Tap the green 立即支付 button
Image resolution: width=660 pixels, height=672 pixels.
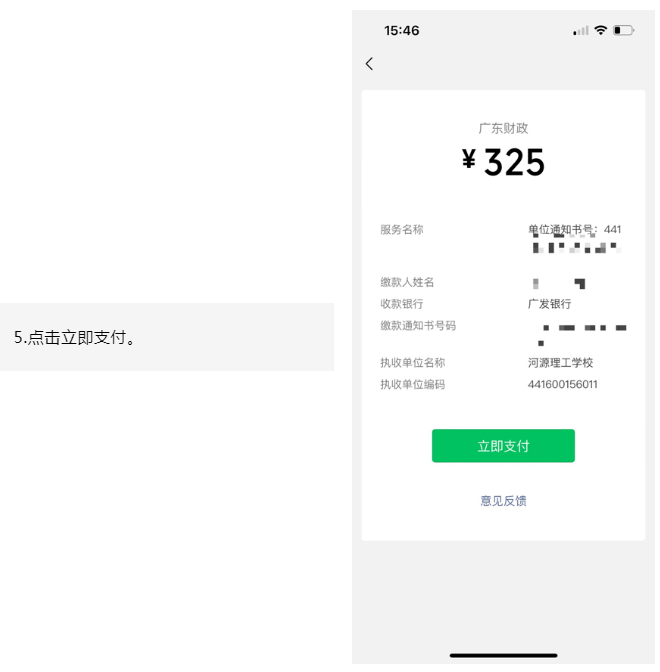click(503, 446)
